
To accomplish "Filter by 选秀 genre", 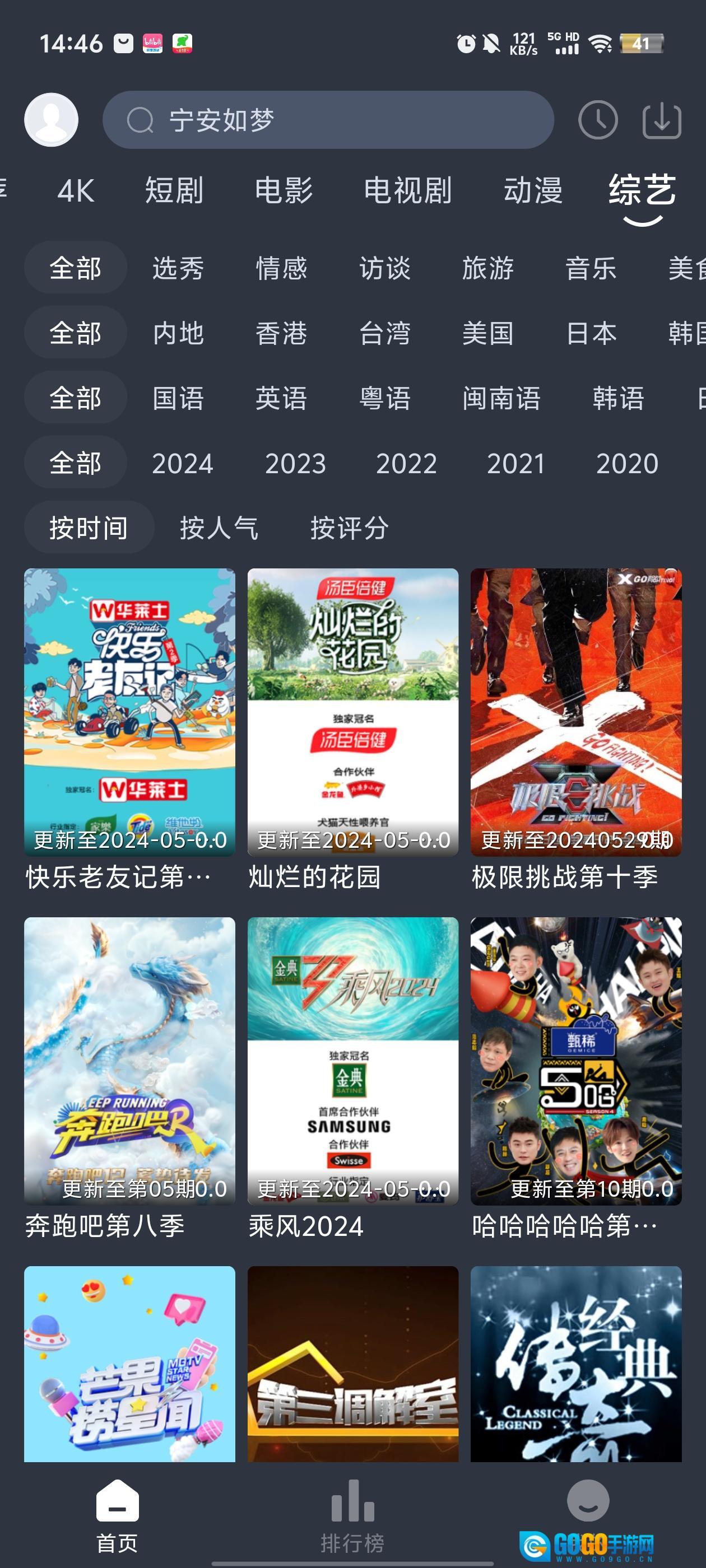I will tap(178, 268).
